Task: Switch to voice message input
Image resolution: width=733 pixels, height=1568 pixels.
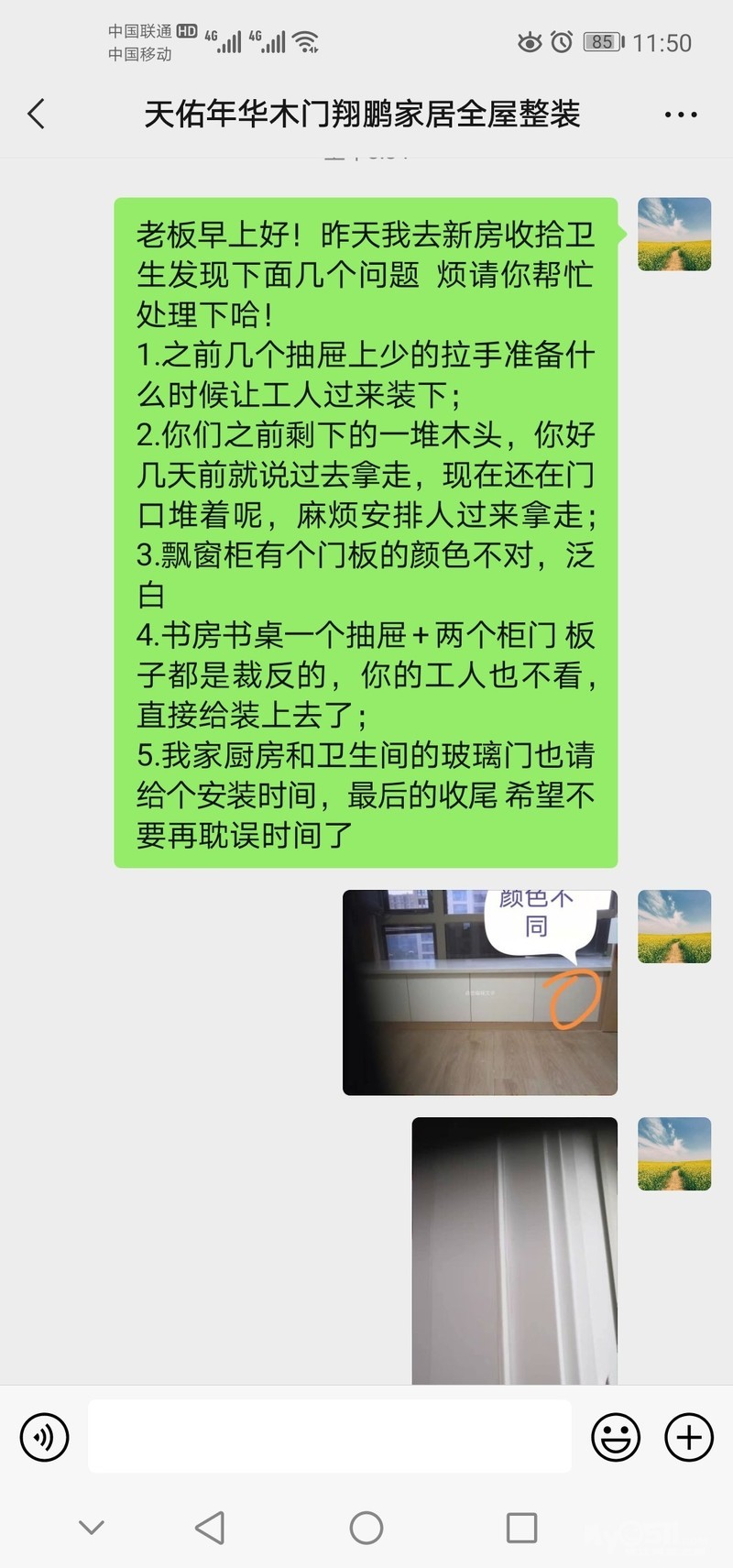Action: pos(44,1436)
